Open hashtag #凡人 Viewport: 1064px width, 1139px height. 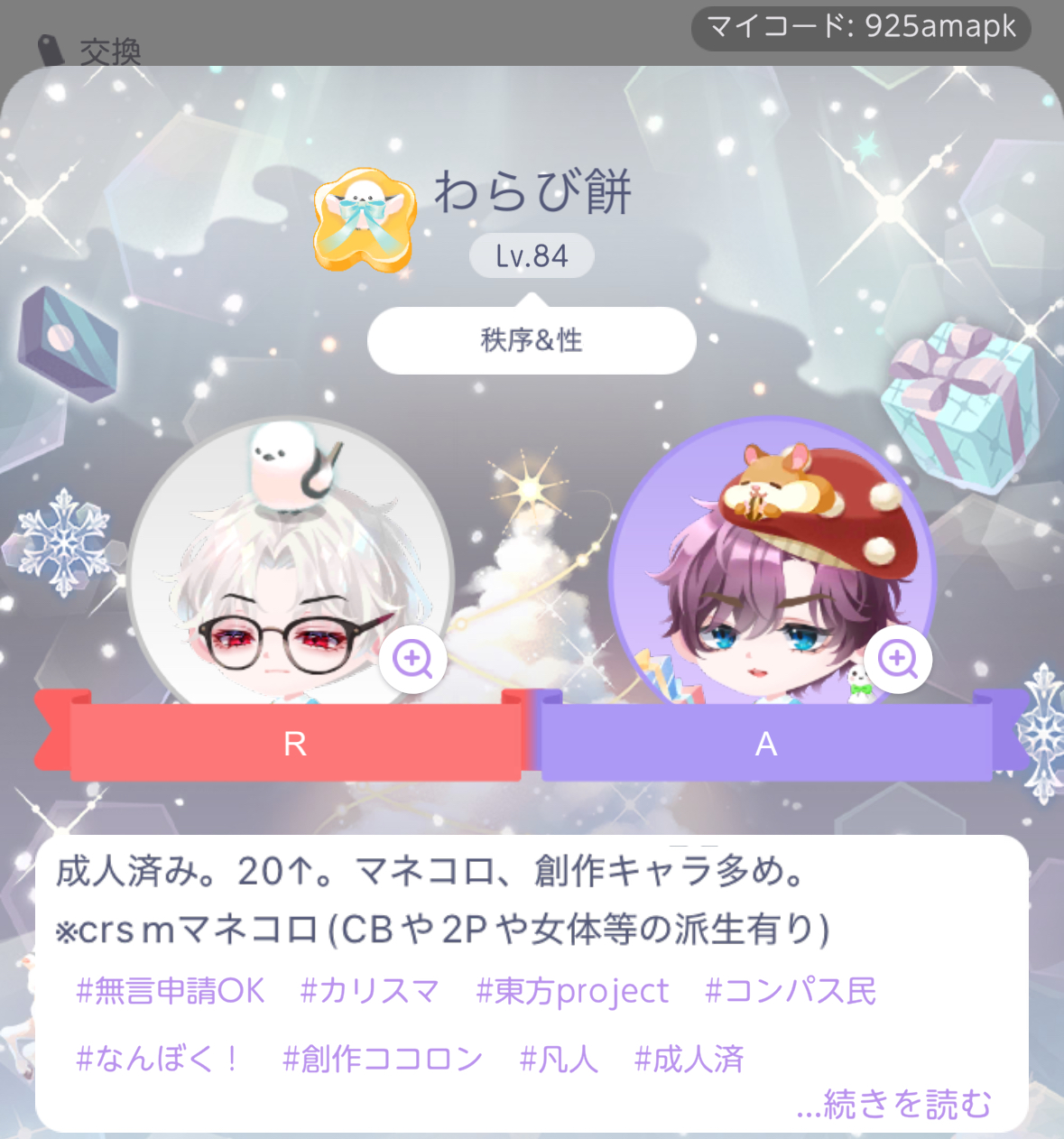(x=559, y=1059)
